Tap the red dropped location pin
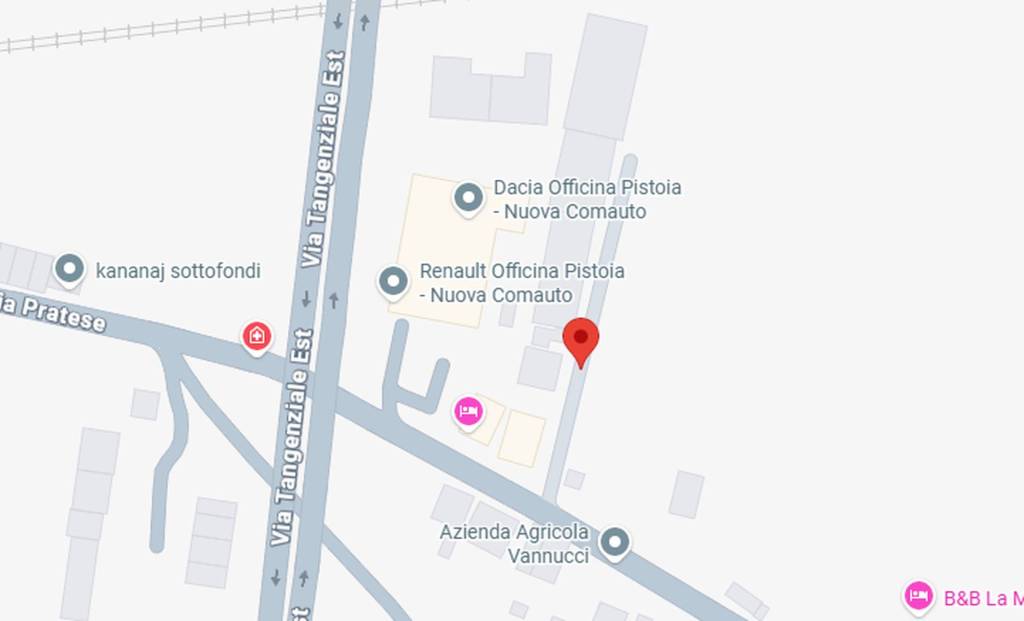 (580, 341)
